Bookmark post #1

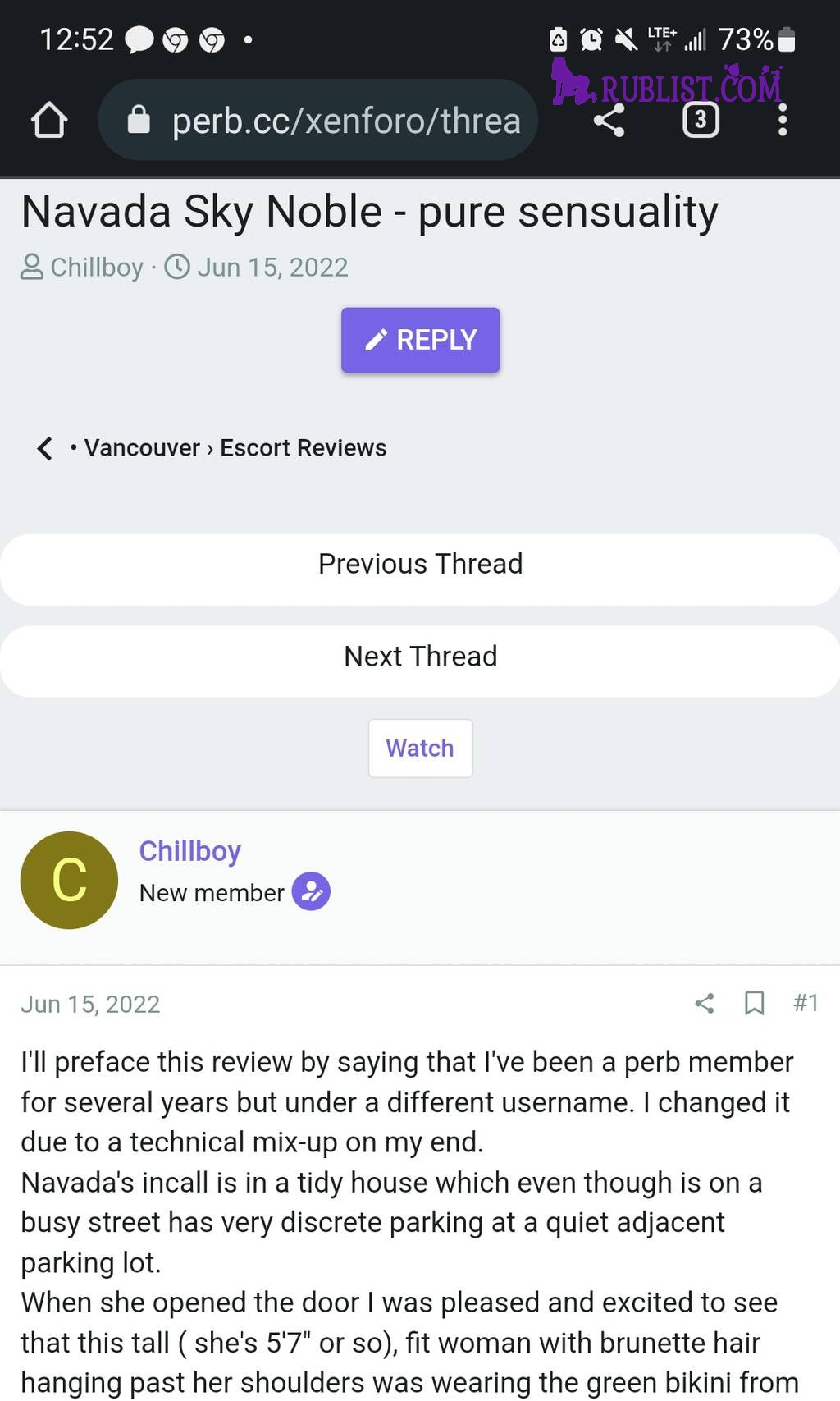coord(755,1003)
